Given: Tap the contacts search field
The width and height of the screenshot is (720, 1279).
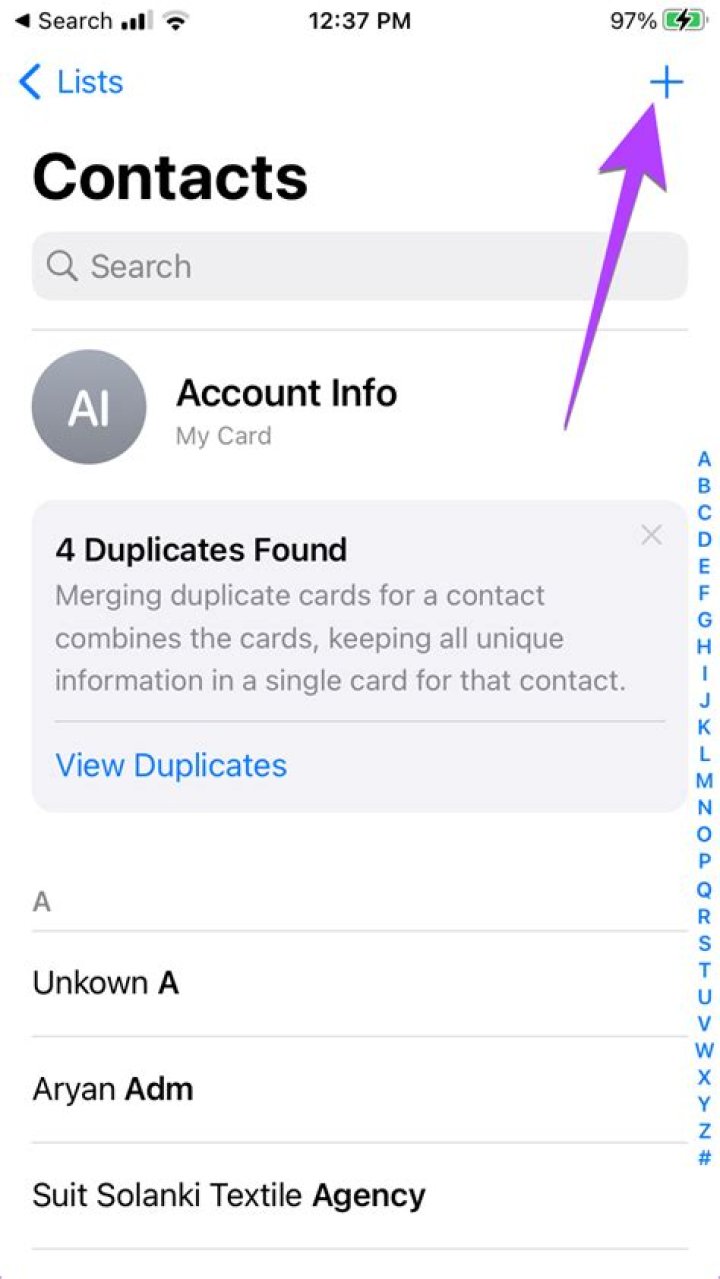Looking at the screenshot, I should [x=360, y=266].
